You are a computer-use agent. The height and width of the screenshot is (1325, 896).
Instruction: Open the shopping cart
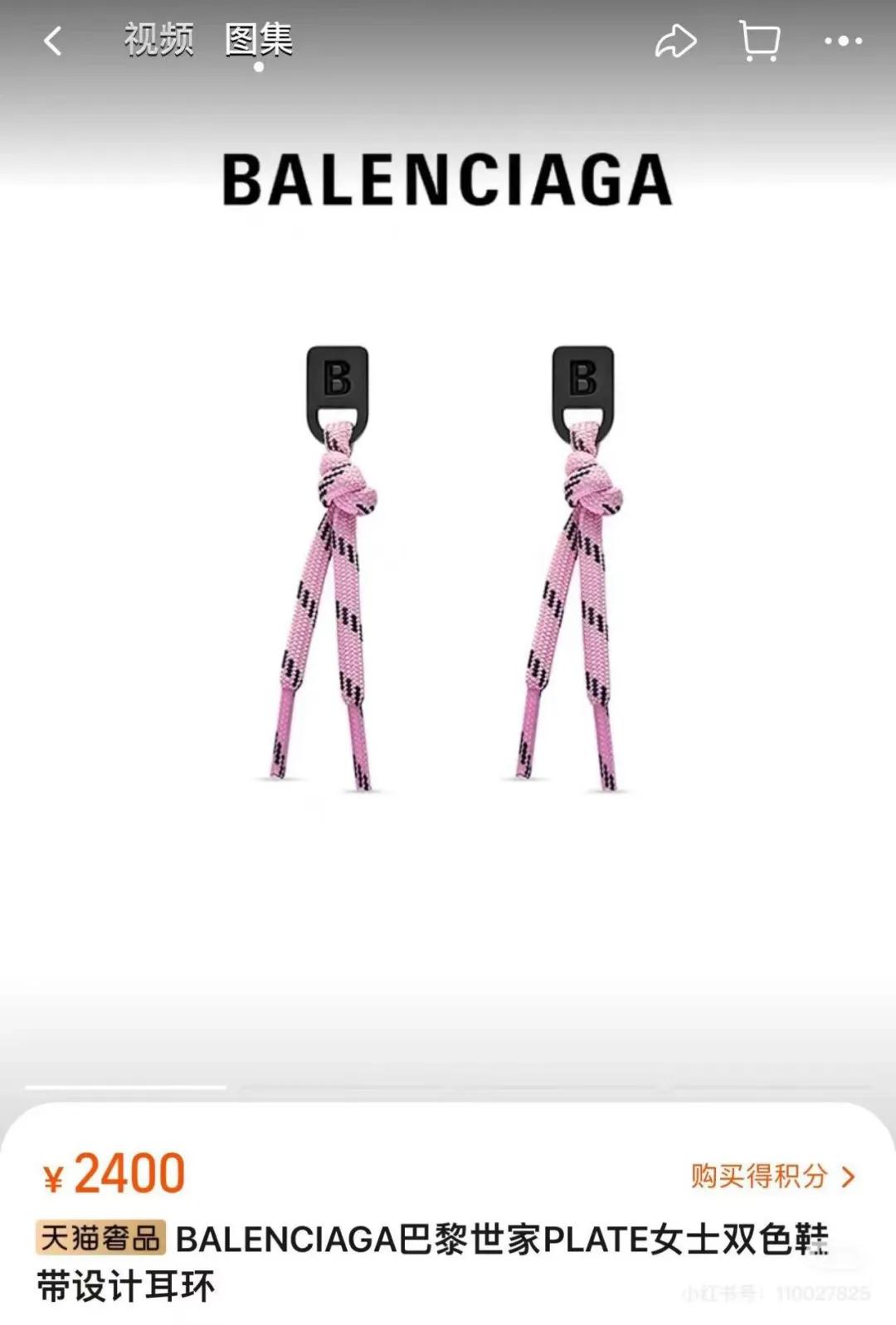[x=760, y=41]
